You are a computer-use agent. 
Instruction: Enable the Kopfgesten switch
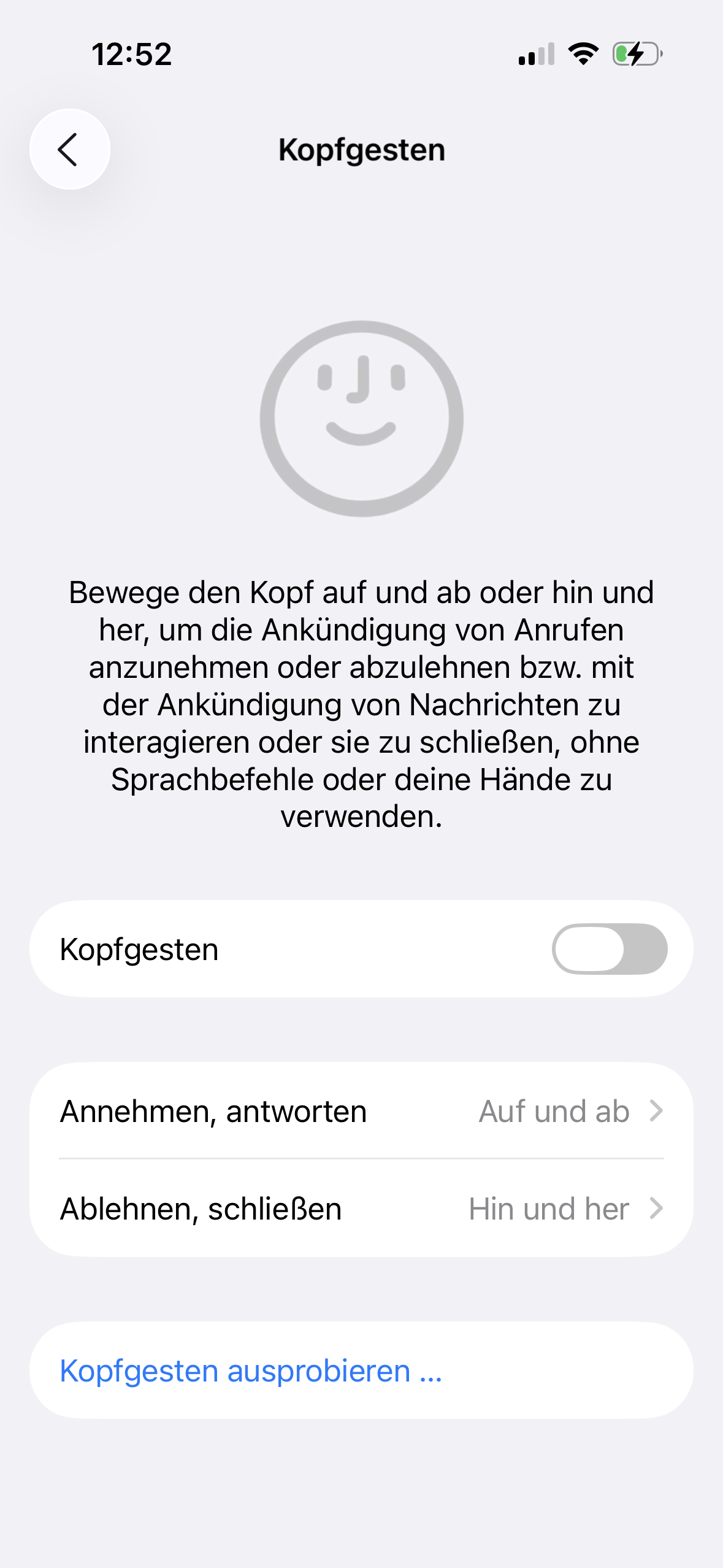click(610, 949)
